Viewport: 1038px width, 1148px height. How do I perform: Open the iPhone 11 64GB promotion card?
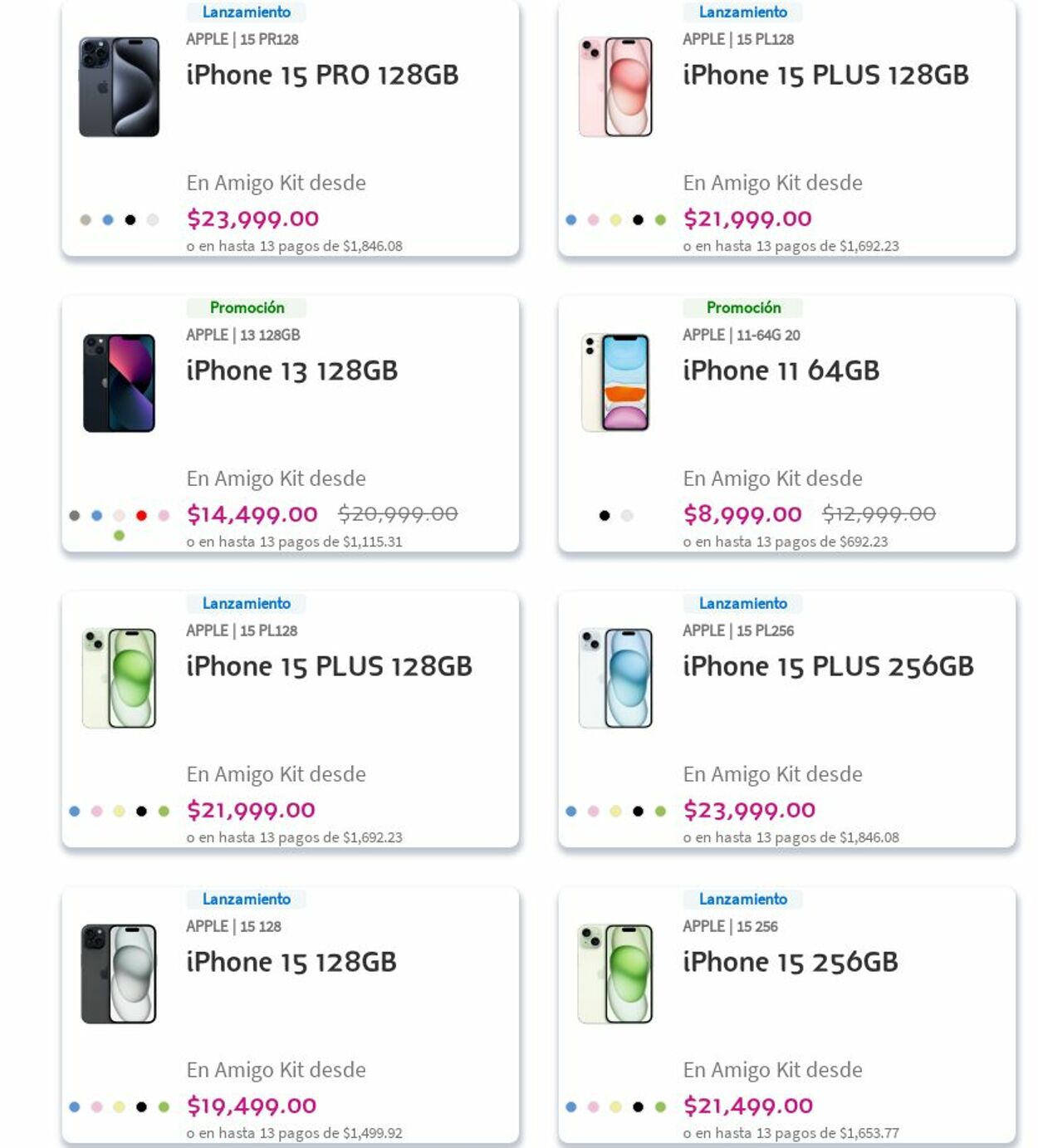781,371
